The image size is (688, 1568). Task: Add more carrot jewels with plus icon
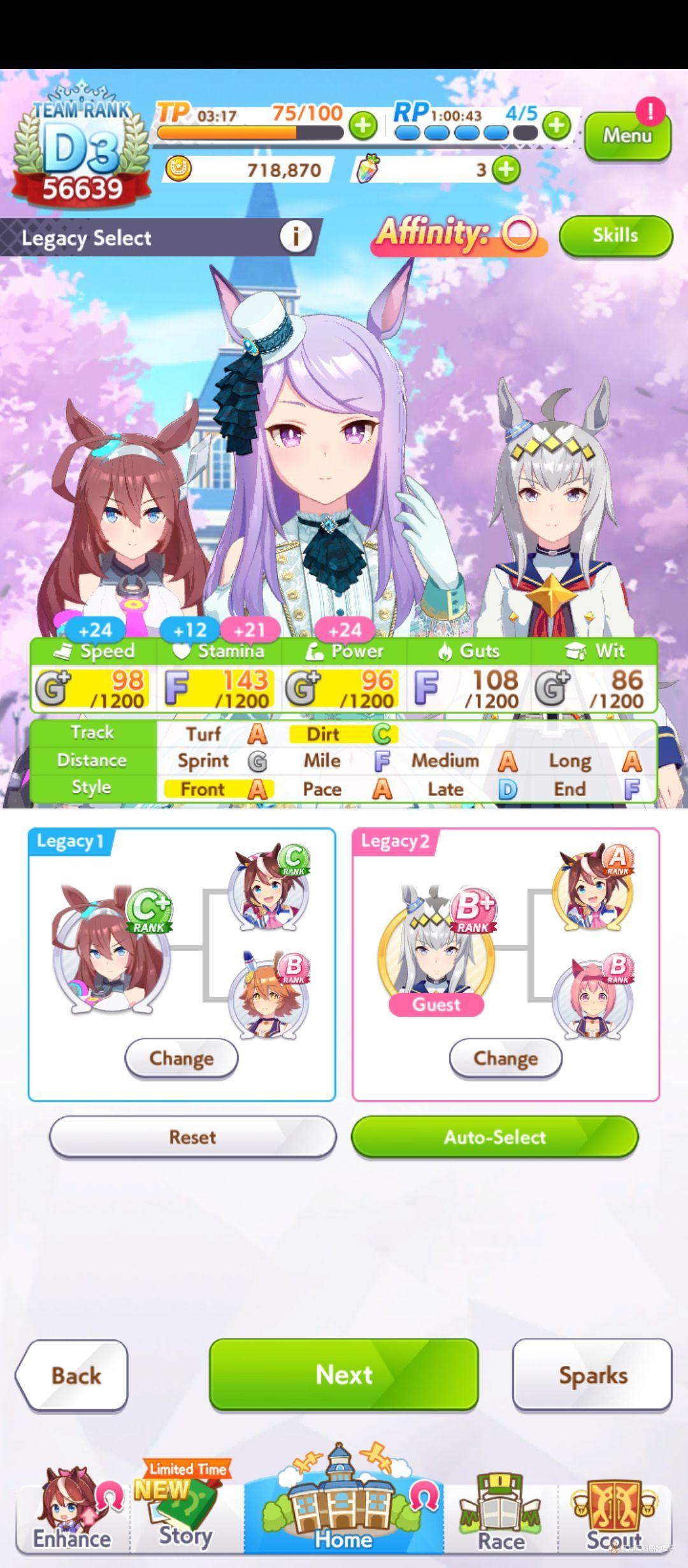pos(506,170)
